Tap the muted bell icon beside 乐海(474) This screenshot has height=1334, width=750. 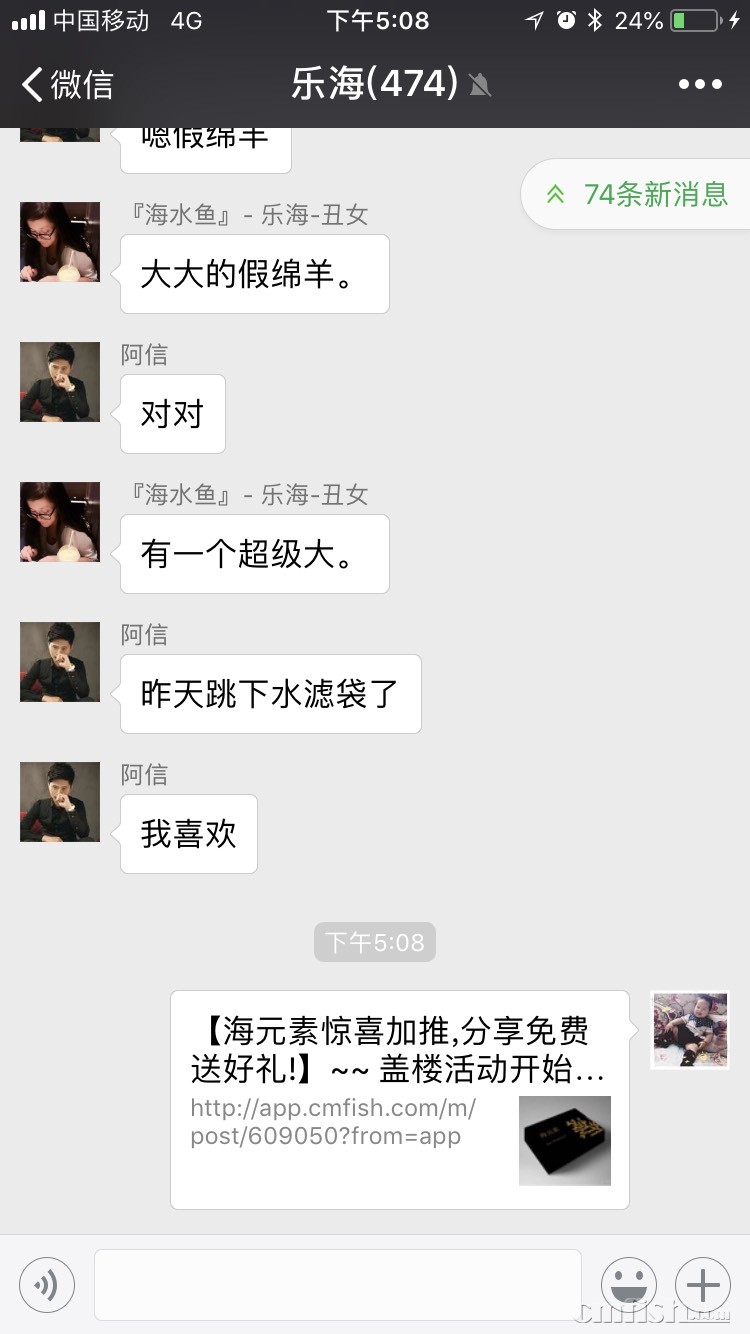click(481, 85)
